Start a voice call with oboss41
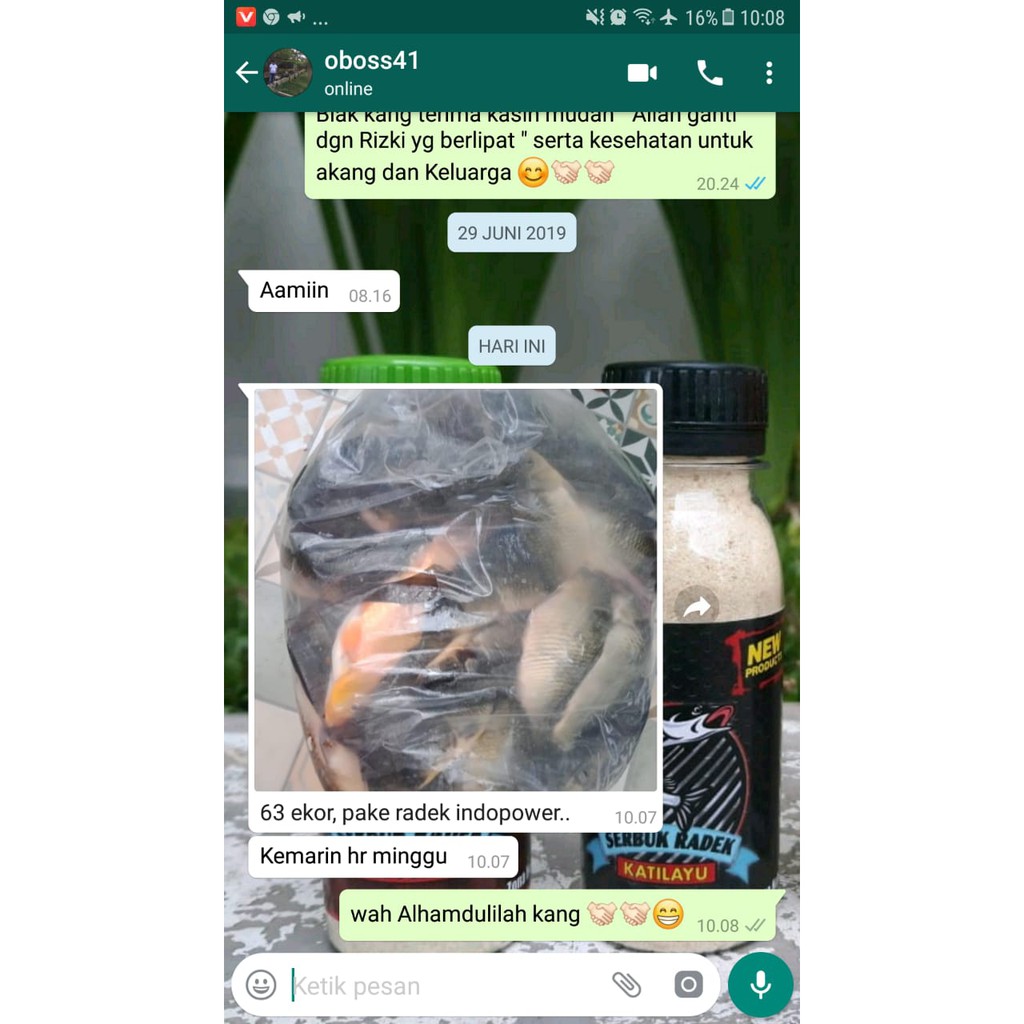Viewport: 1024px width, 1024px height. (x=709, y=72)
